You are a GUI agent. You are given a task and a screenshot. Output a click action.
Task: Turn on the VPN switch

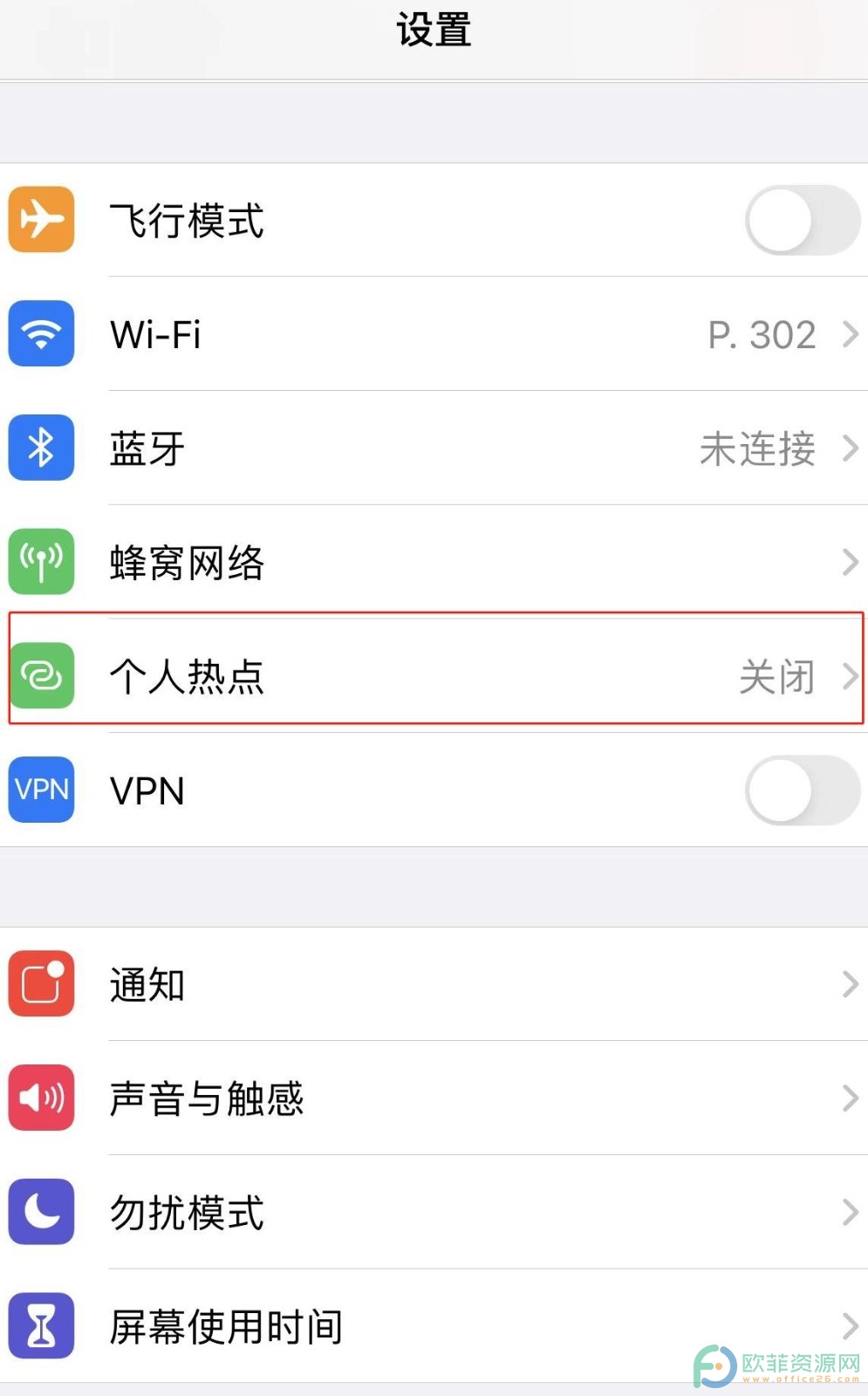click(x=803, y=790)
